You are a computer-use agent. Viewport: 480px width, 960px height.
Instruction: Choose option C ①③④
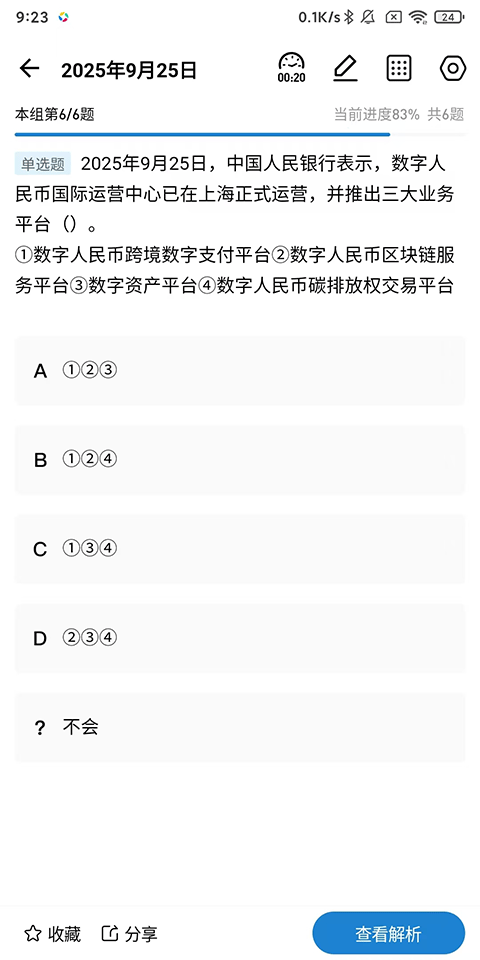pos(240,549)
